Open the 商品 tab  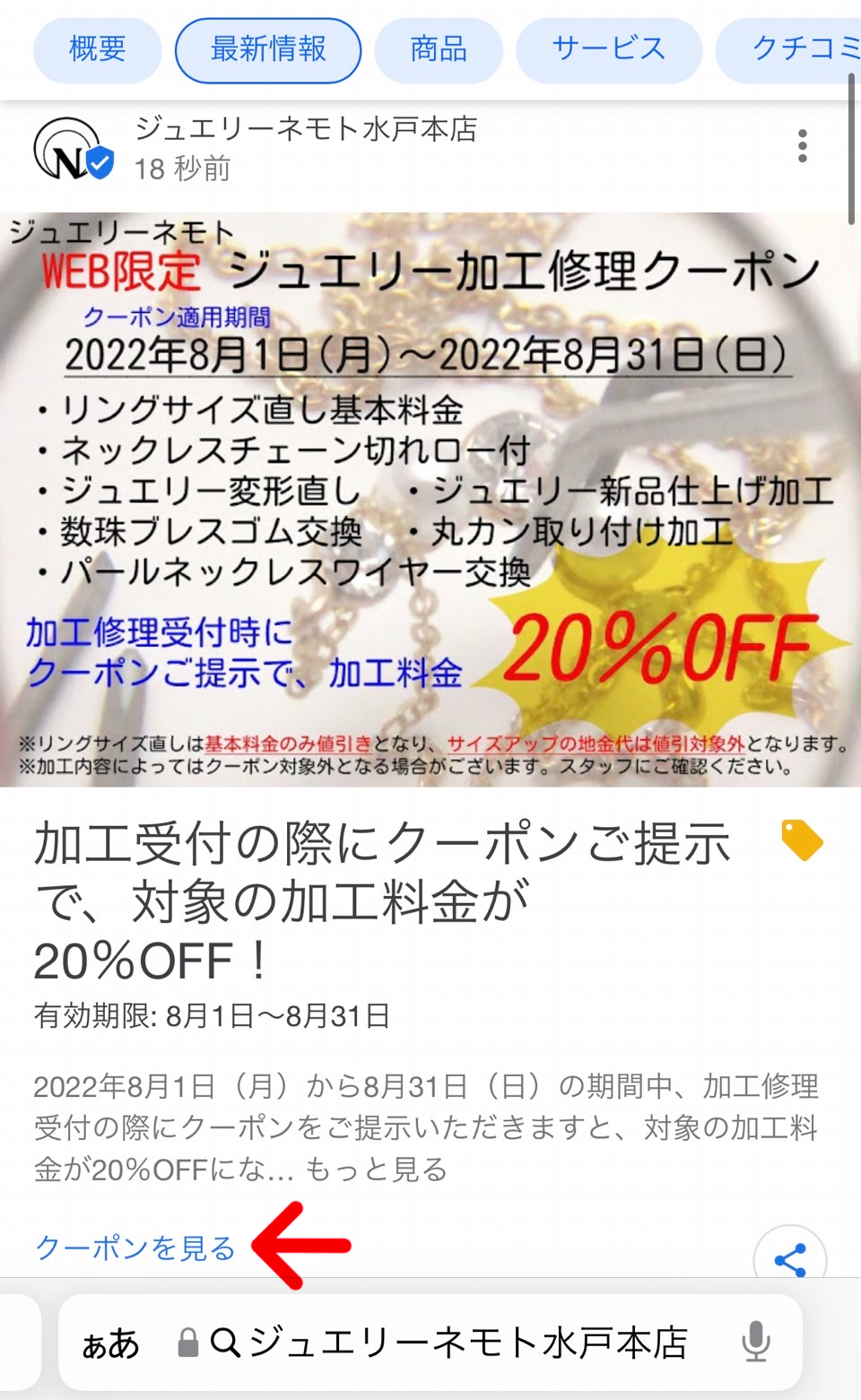[438, 49]
